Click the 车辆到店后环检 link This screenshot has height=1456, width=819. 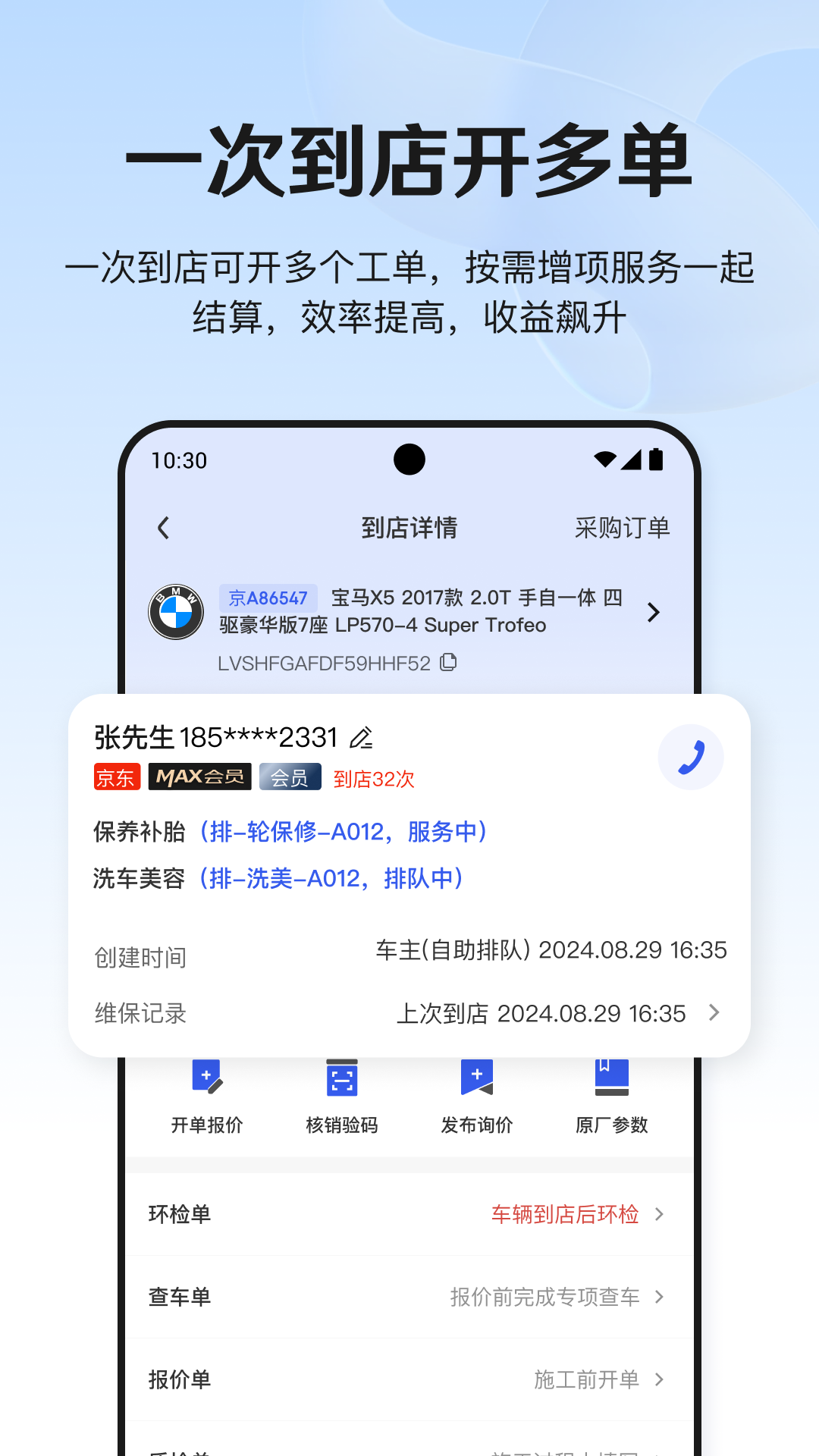tap(564, 1214)
